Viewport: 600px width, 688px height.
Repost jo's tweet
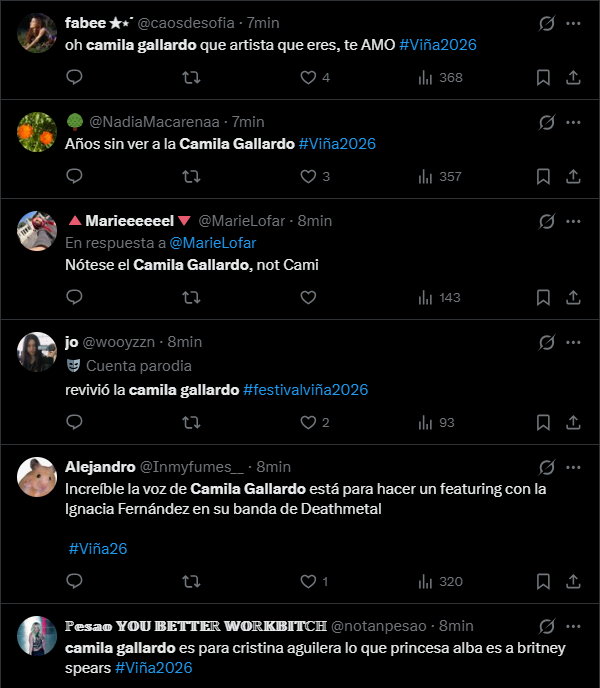tap(191, 422)
